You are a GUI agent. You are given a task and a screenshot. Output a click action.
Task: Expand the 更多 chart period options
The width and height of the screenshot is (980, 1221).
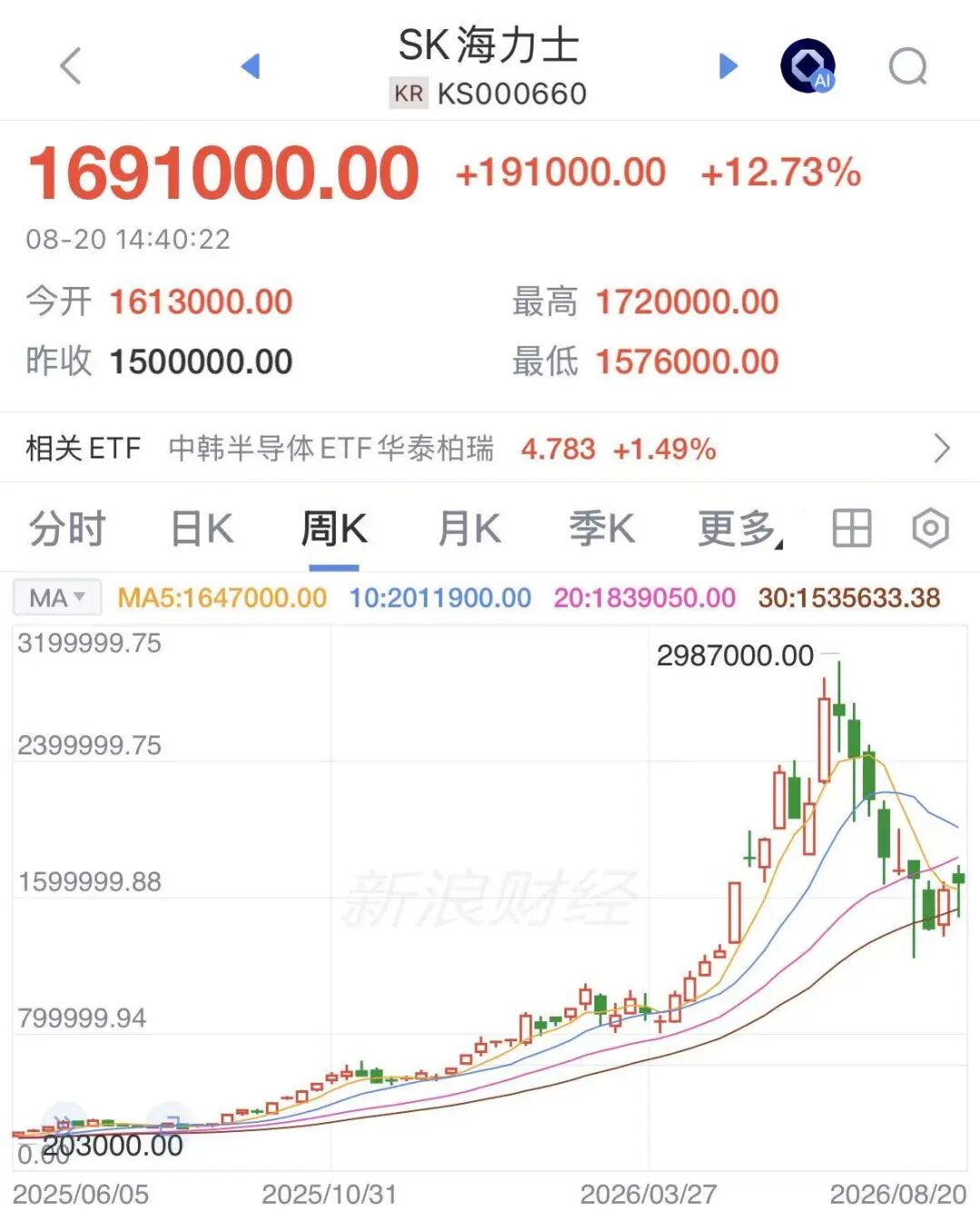(x=740, y=528)
